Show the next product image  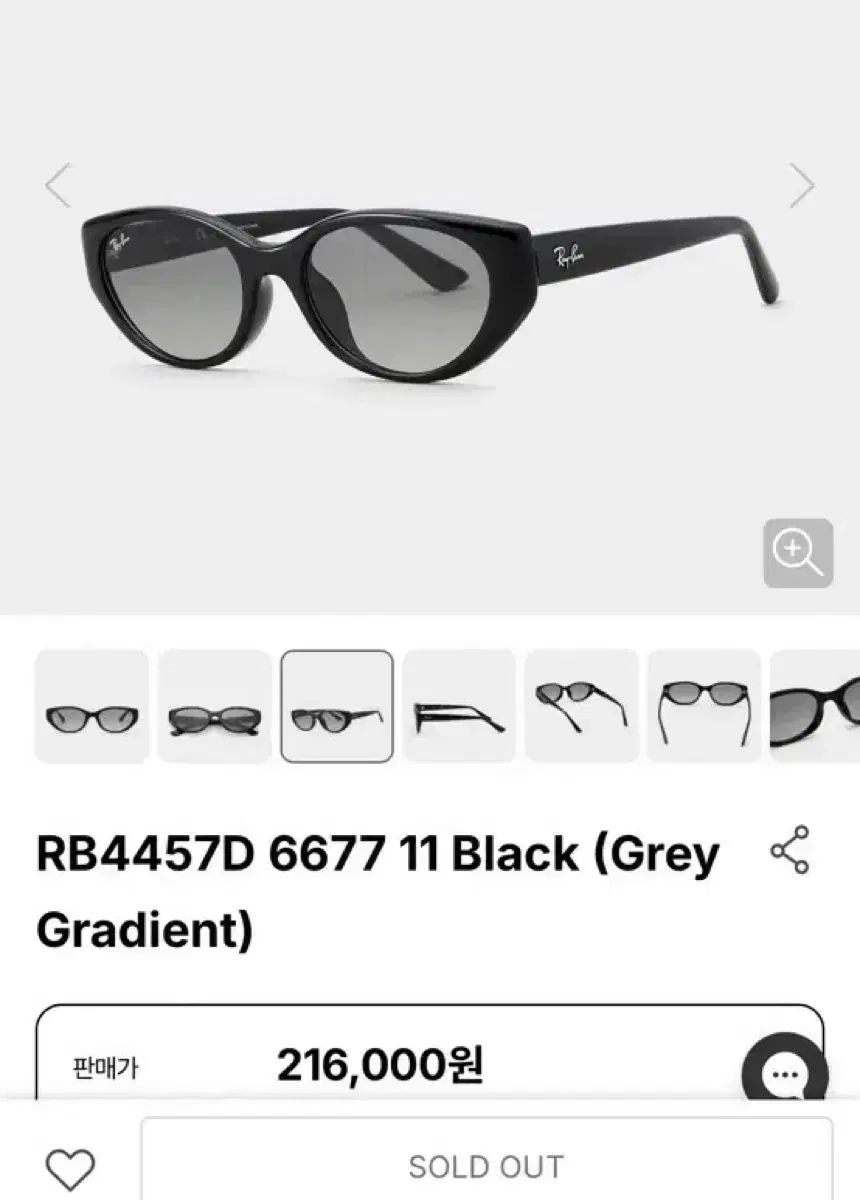click(x=801, y=185)
